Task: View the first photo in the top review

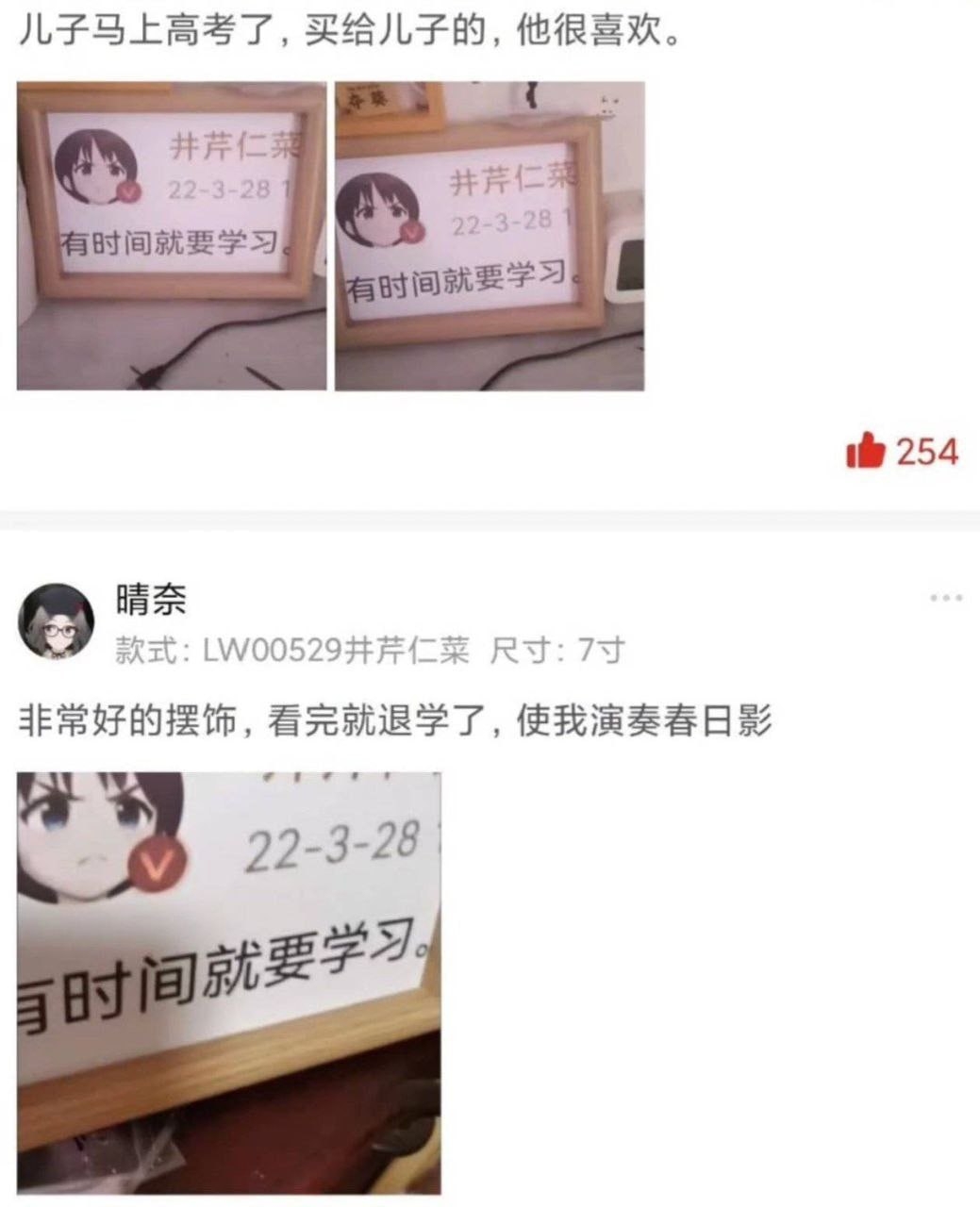Action: coord(172,236)
